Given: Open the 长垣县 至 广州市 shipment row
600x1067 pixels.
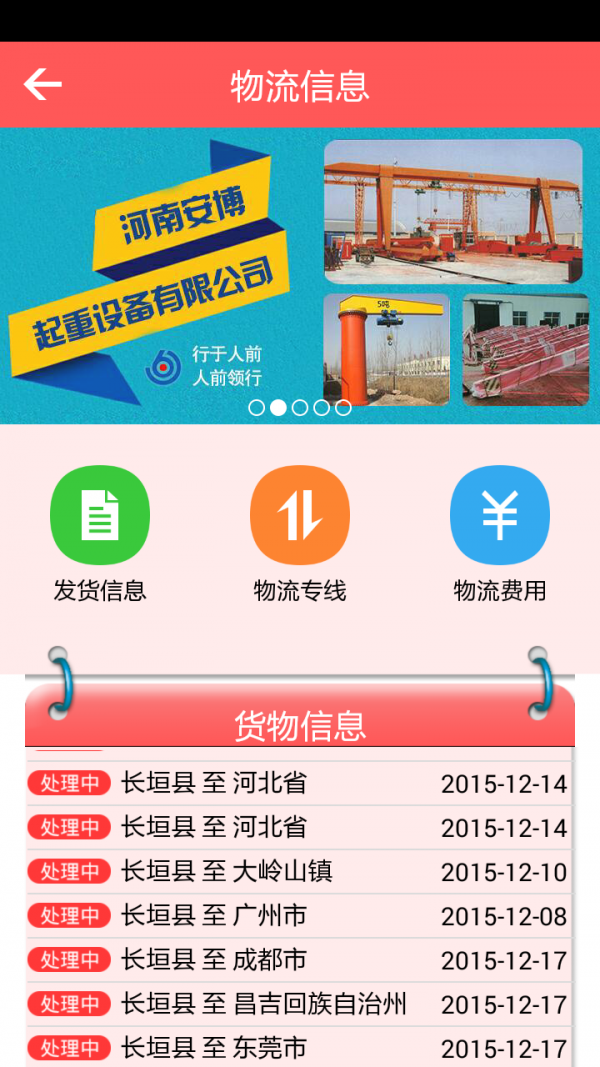Looking at the screenshot, I should tap(298, 916).
